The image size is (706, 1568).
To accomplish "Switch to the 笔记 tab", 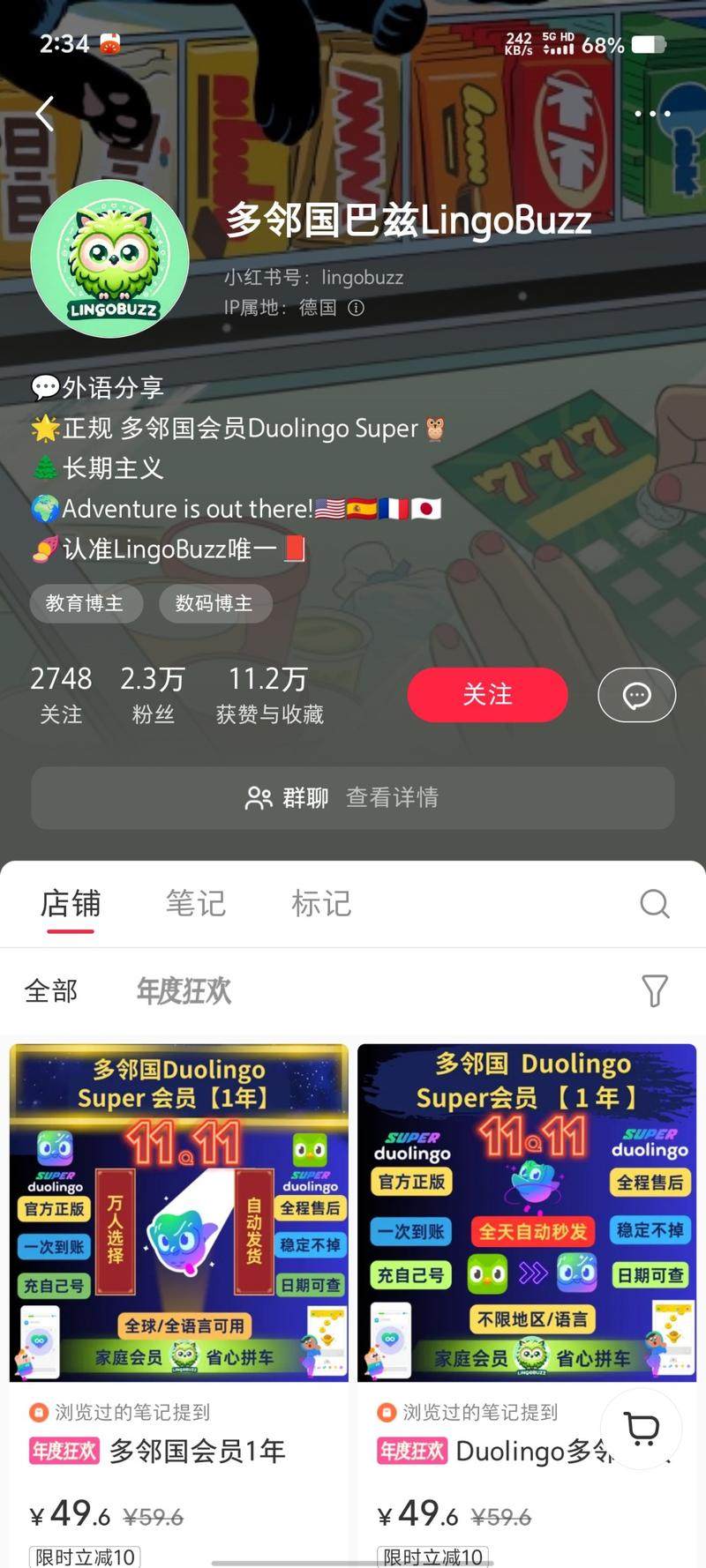I will pyautogui.click(x=196, y=903).
